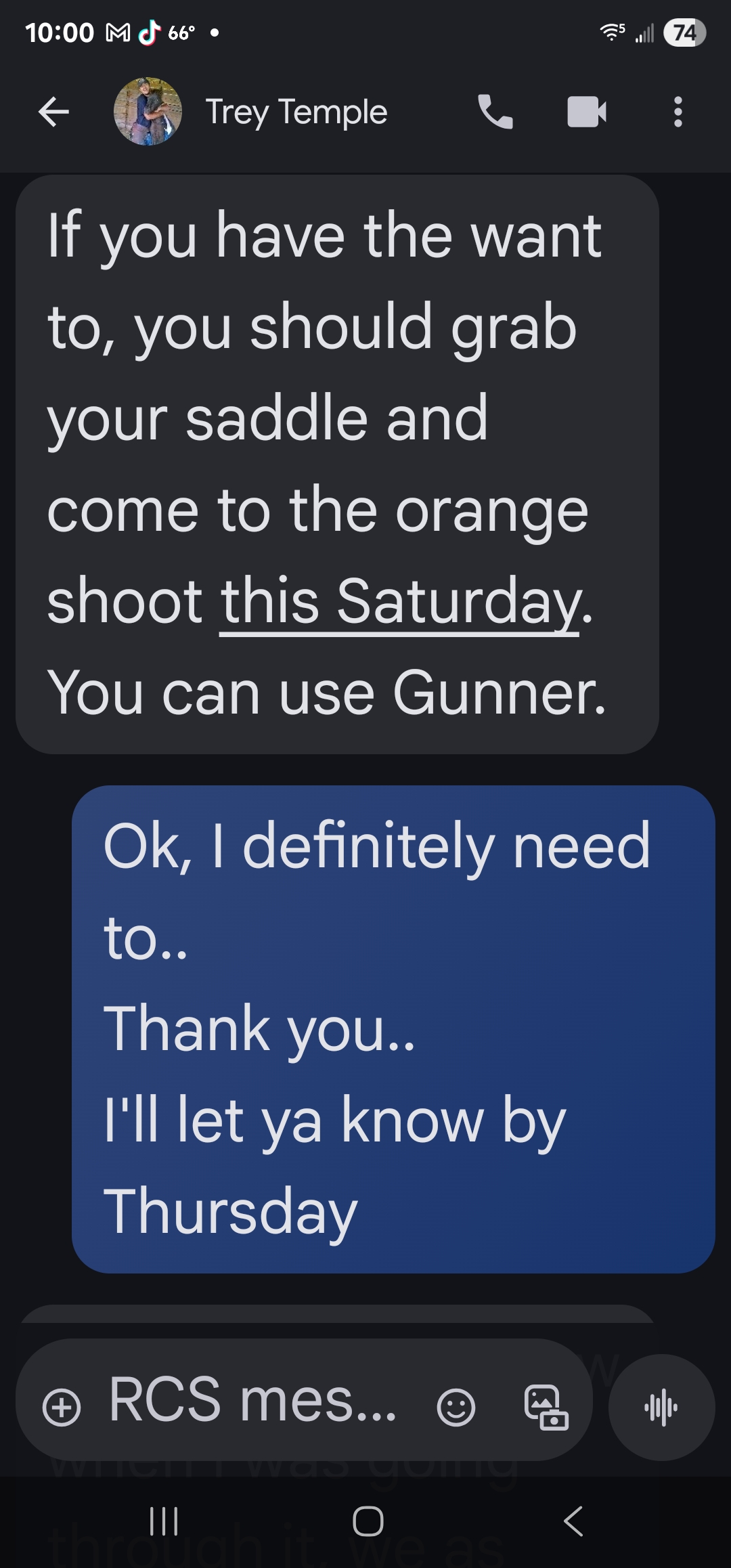
Task: Open the plus attachment options
Action: click(62, 1408)
